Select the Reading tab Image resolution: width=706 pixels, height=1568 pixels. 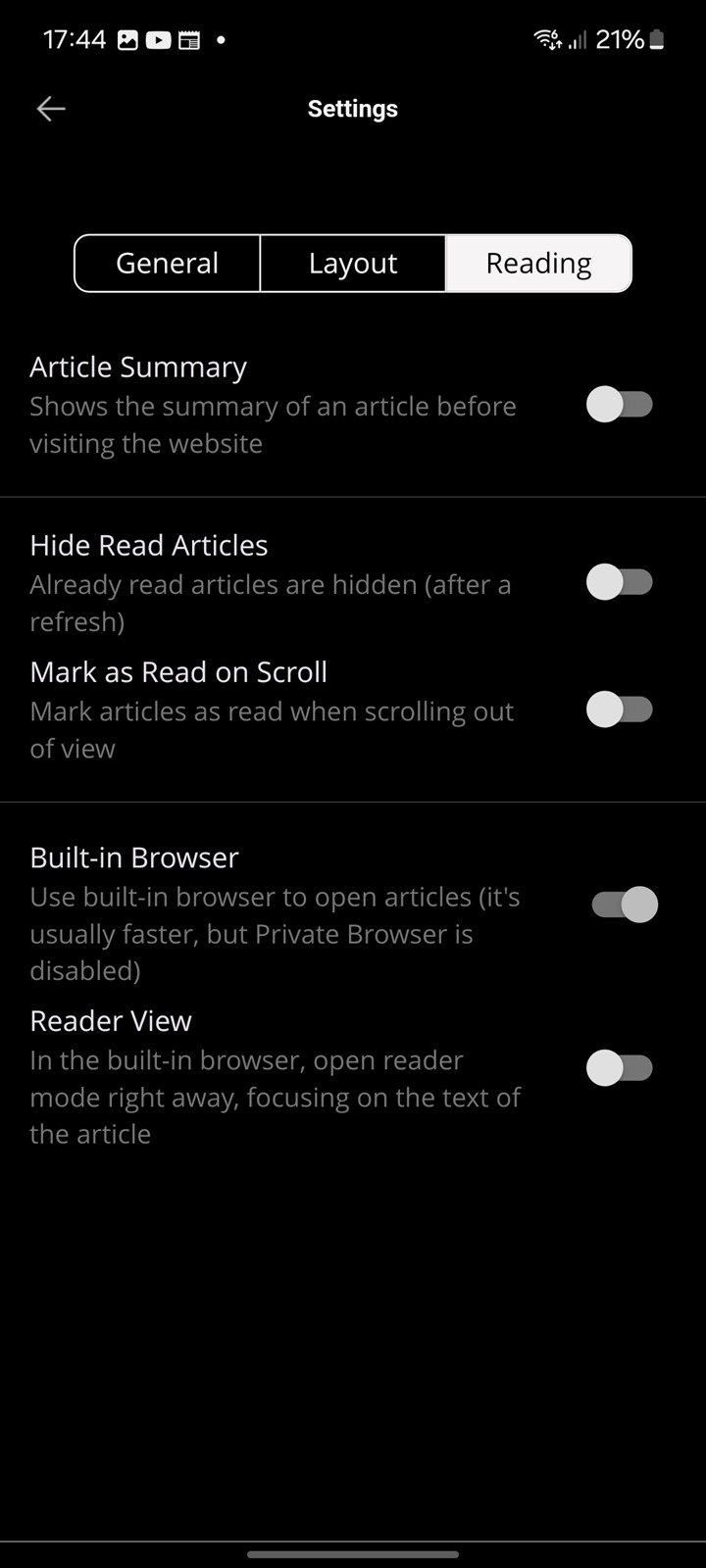pos(538,263)
